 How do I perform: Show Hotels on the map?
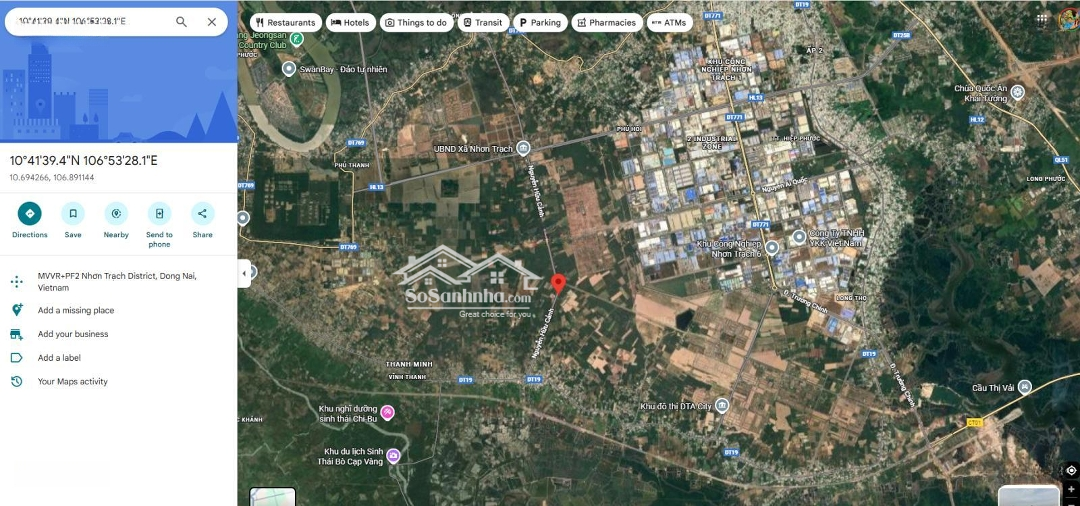[x=349, y=22]
